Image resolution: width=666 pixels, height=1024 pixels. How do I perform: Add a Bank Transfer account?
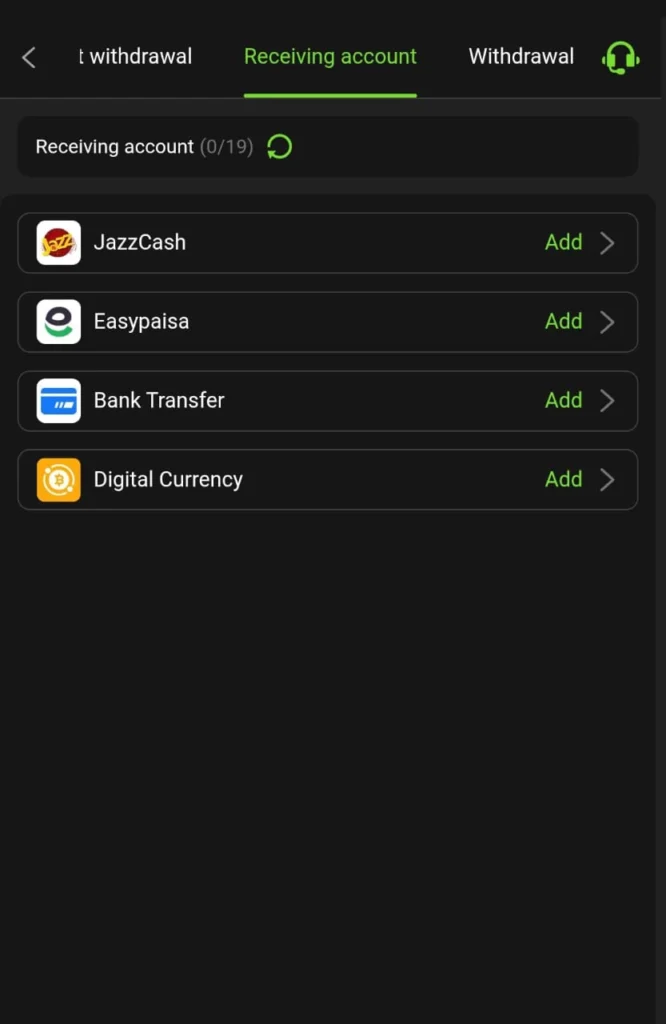point(563,400)
